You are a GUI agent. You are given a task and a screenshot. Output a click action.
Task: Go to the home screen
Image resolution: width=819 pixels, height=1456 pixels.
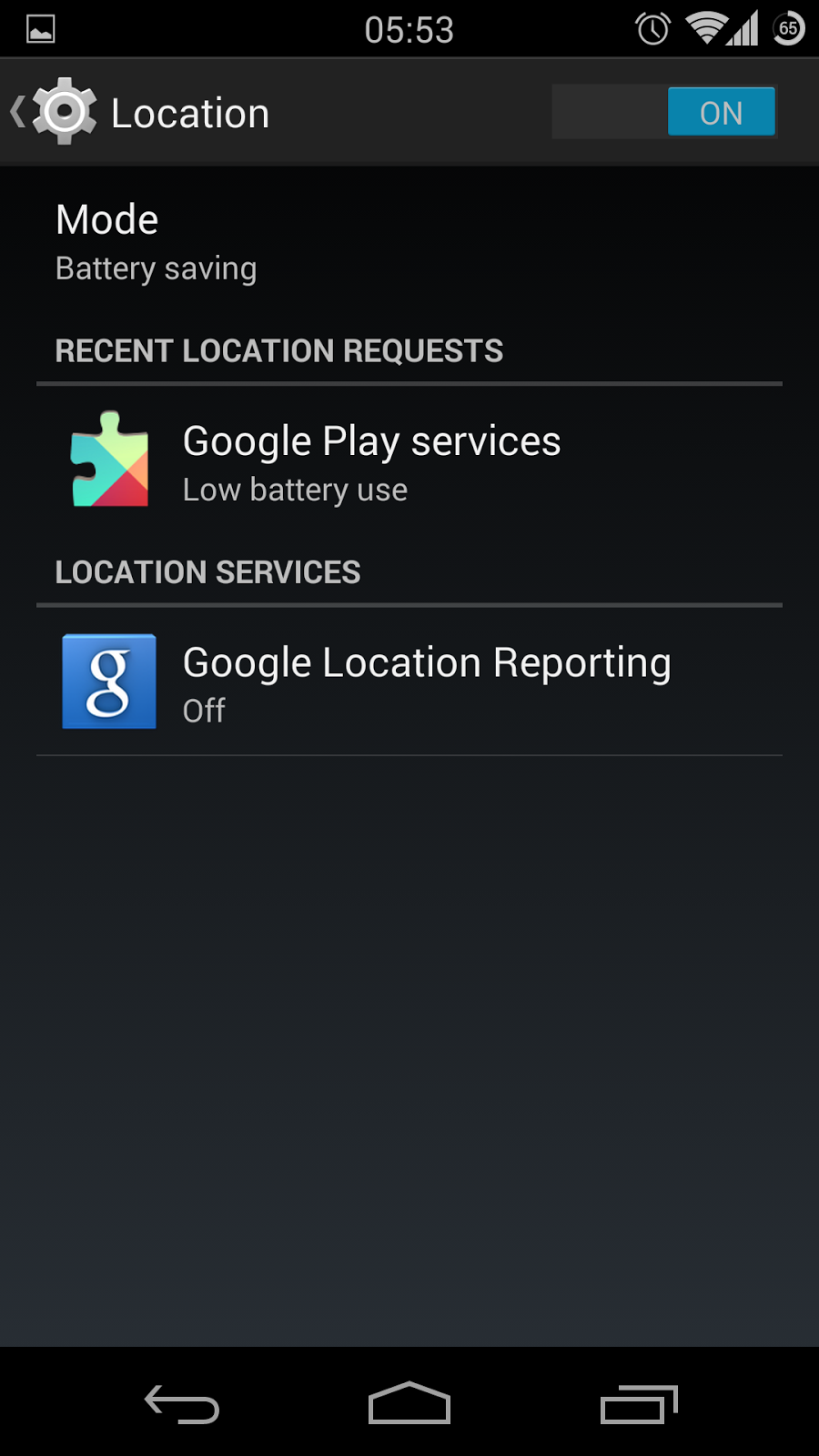click(x=409, y=1403)
